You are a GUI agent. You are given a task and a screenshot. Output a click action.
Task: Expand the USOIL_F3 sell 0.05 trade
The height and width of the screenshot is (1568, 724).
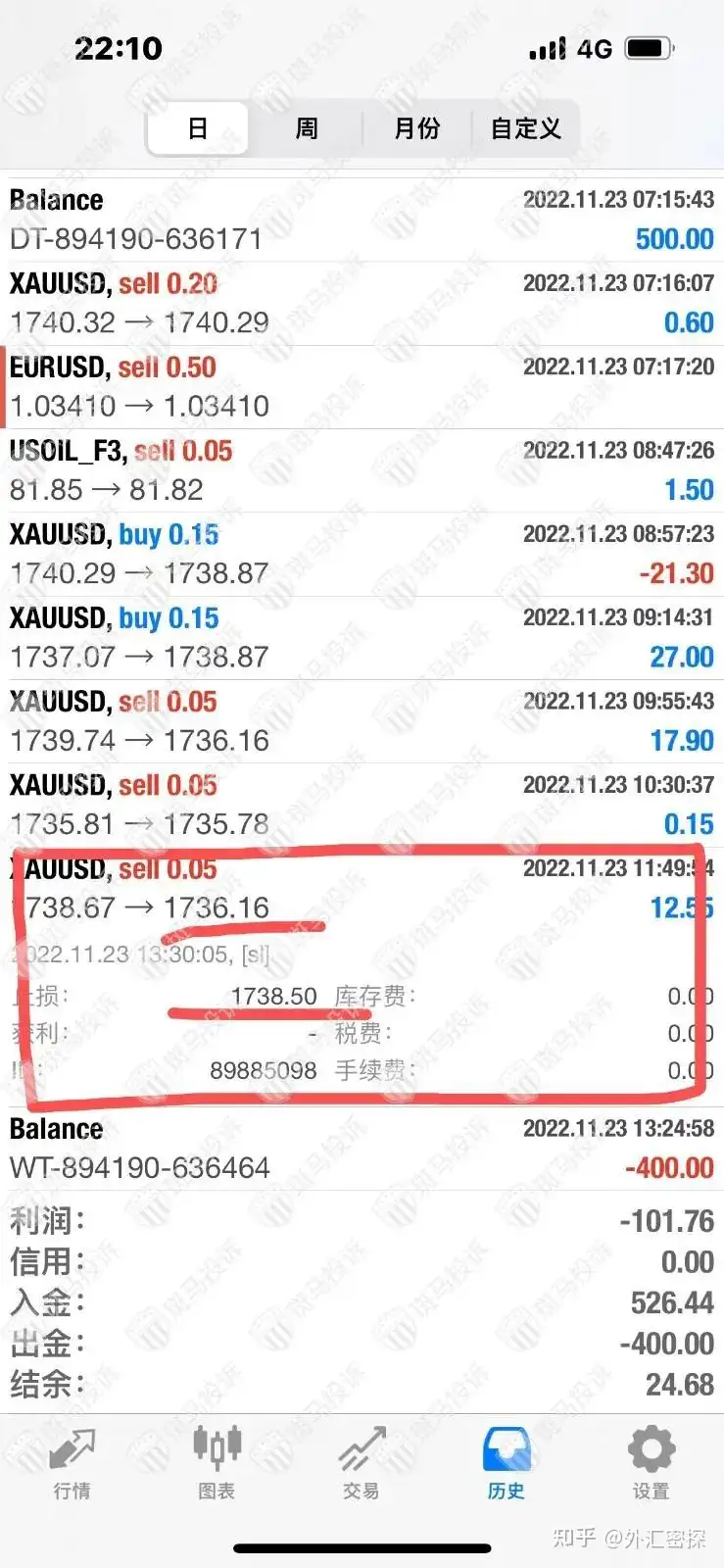(x=362, y=470)
